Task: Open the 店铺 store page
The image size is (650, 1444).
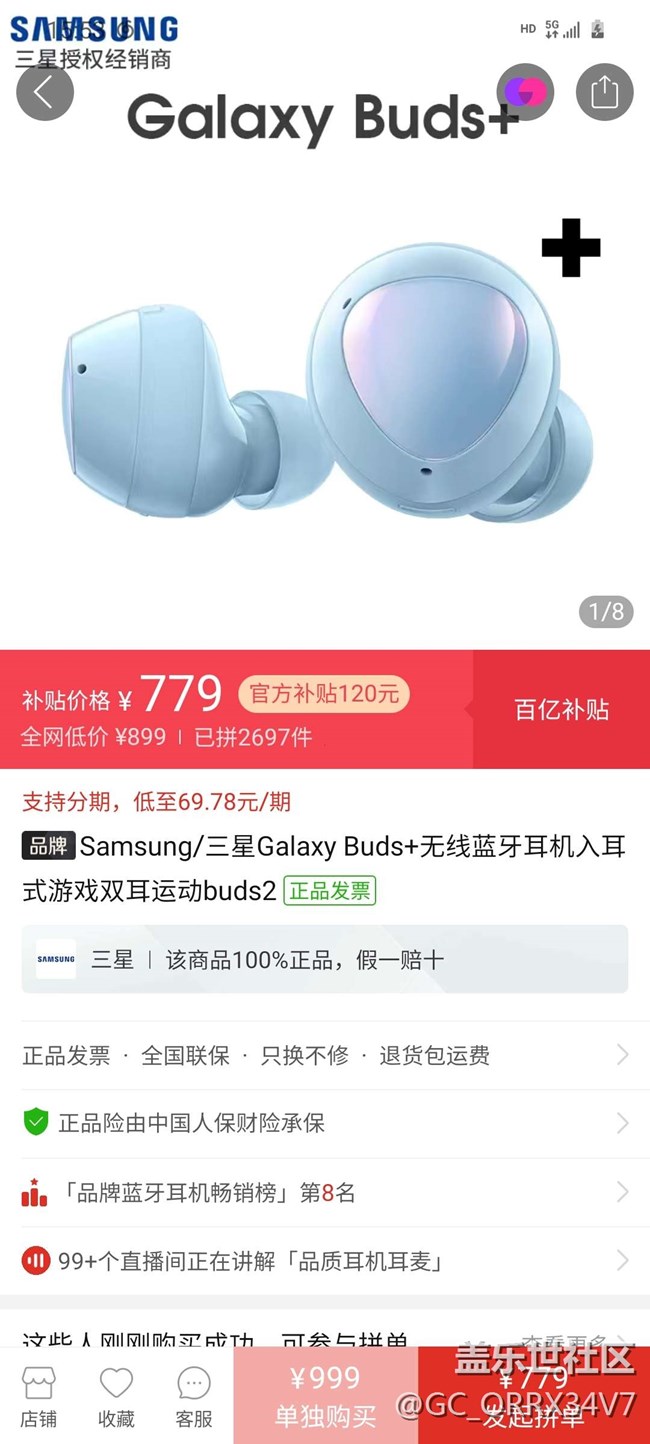Action: 39,1396
